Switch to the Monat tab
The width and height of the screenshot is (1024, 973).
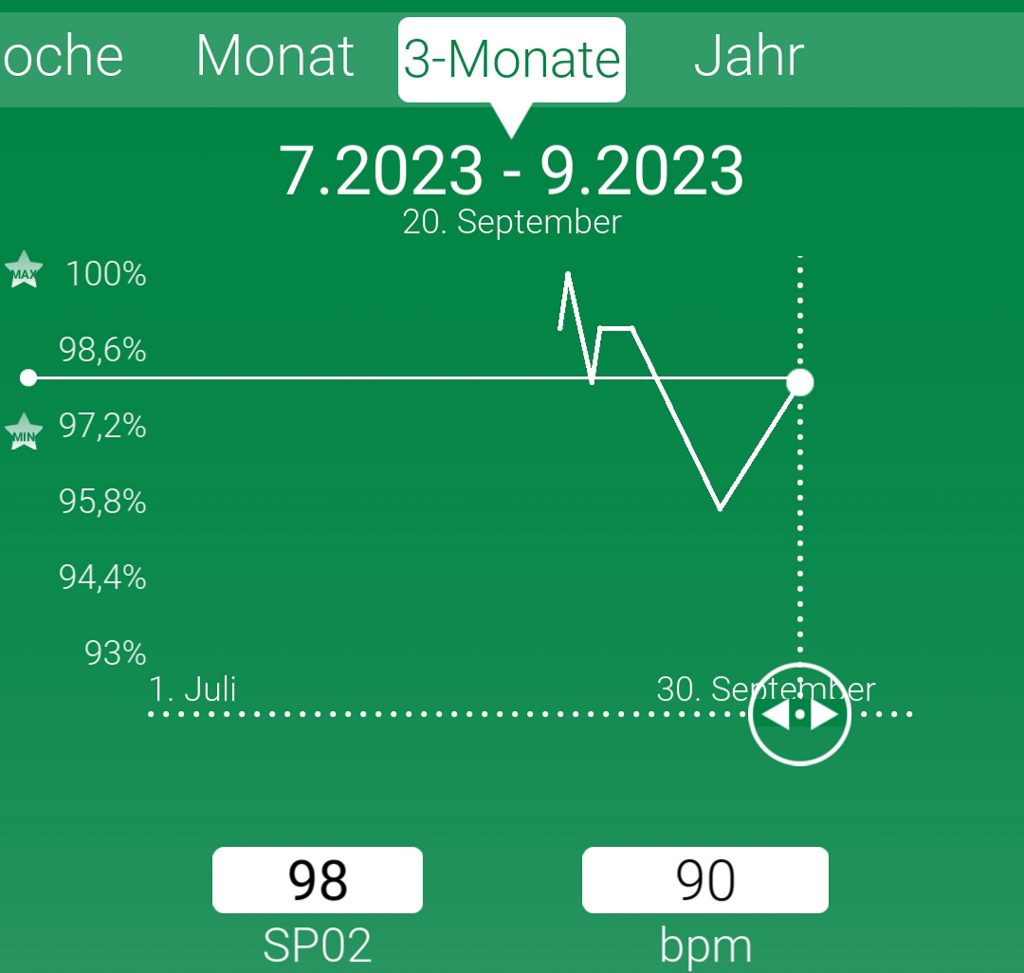point(275,57)
